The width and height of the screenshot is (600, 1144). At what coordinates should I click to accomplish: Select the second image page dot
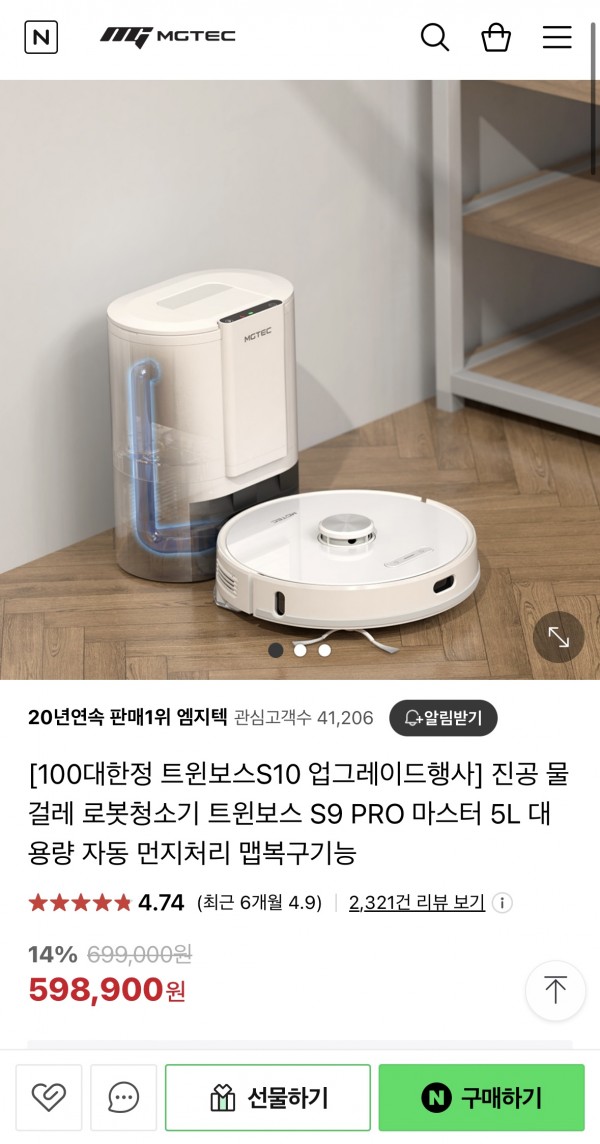(300, 650)
